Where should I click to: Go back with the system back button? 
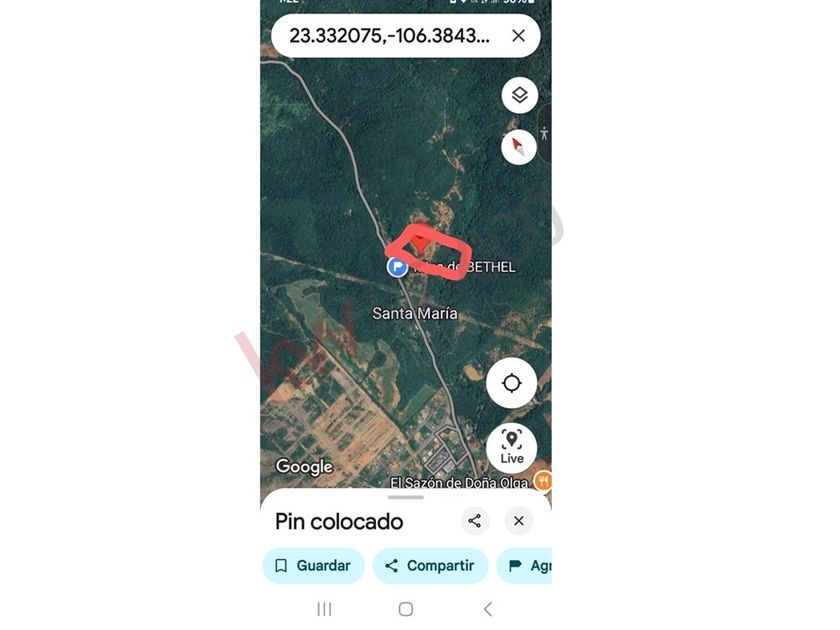point(488,609)
